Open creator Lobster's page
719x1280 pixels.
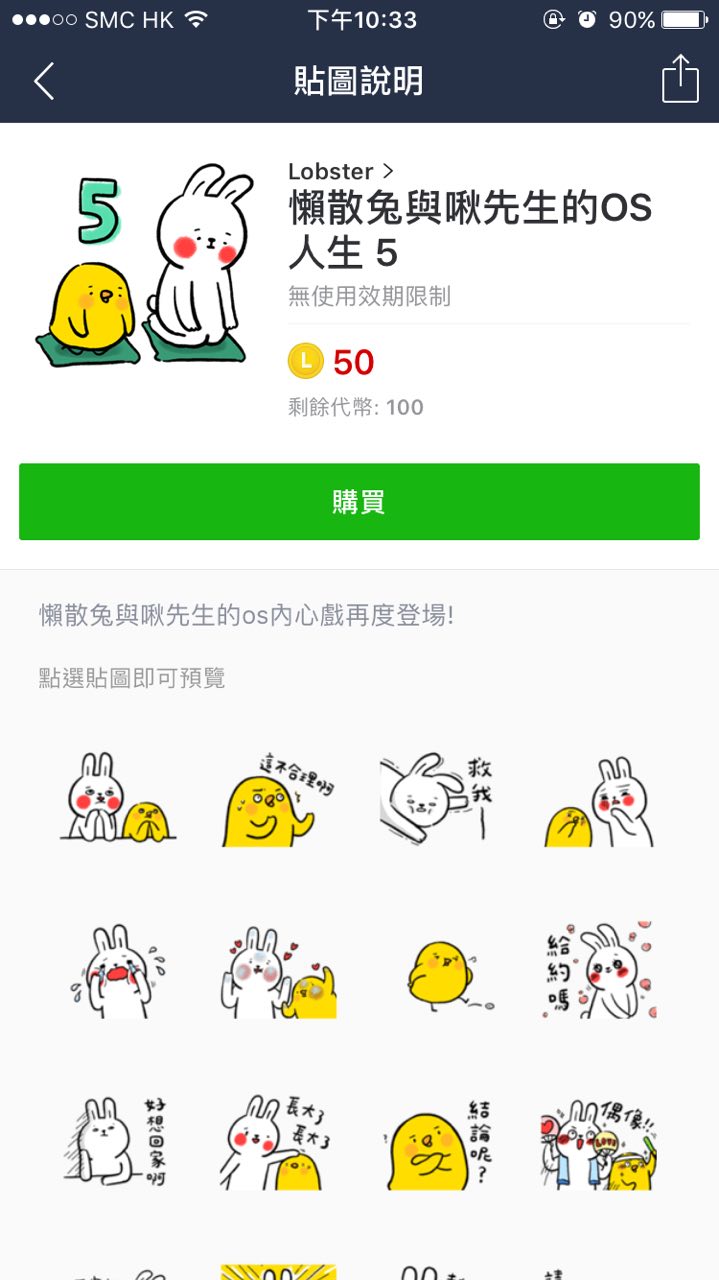pos(340,171)
